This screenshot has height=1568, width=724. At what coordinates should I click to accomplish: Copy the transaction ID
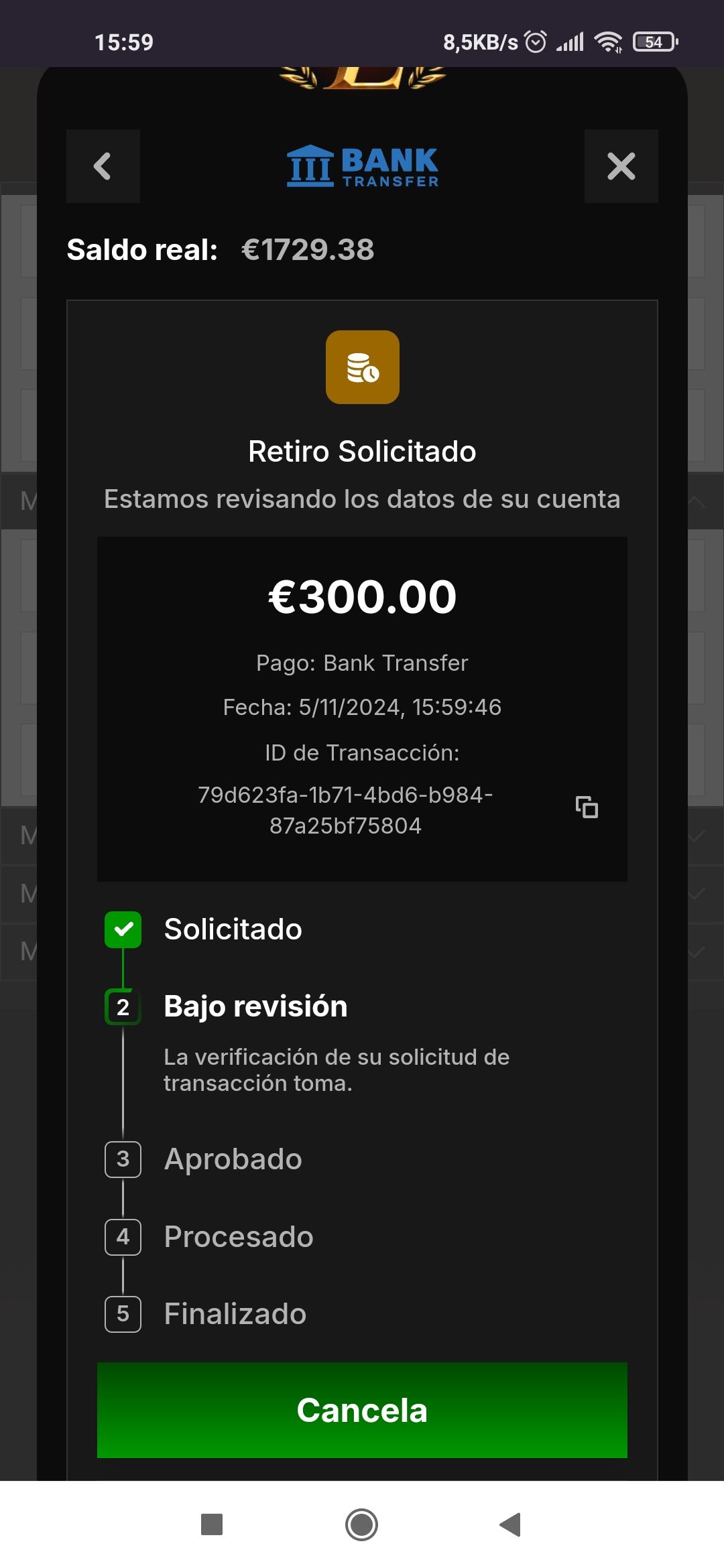pyautogui.click(x=587, y=807)
